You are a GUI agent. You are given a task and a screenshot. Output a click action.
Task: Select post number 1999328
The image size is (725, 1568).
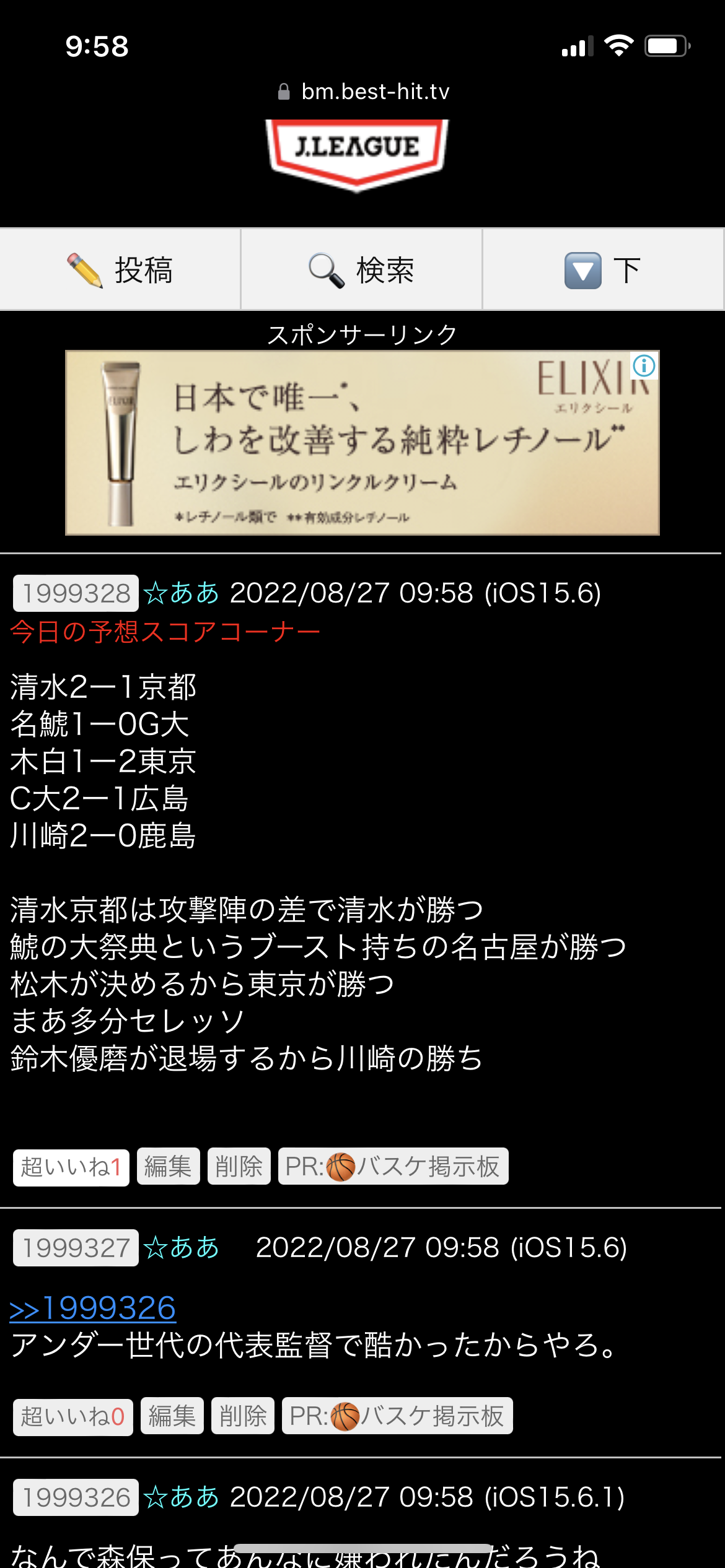pos(76,593)
